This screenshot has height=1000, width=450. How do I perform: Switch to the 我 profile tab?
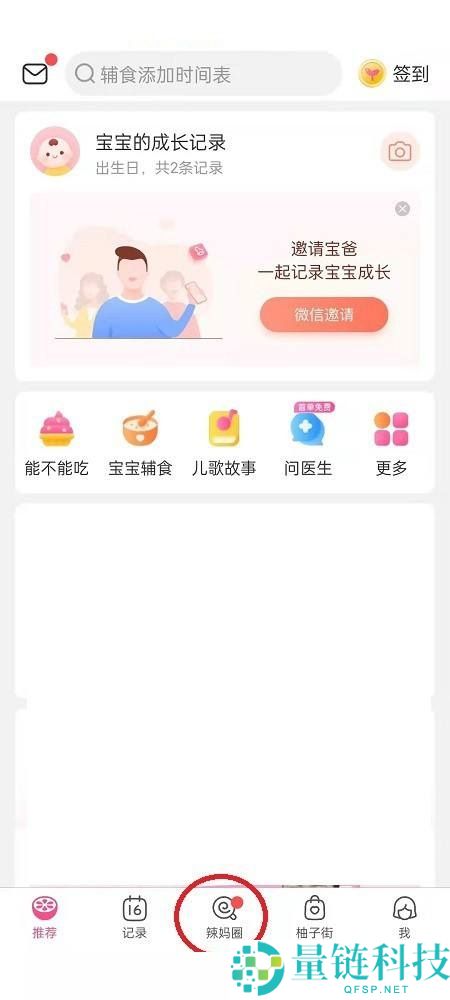point(404,917)
